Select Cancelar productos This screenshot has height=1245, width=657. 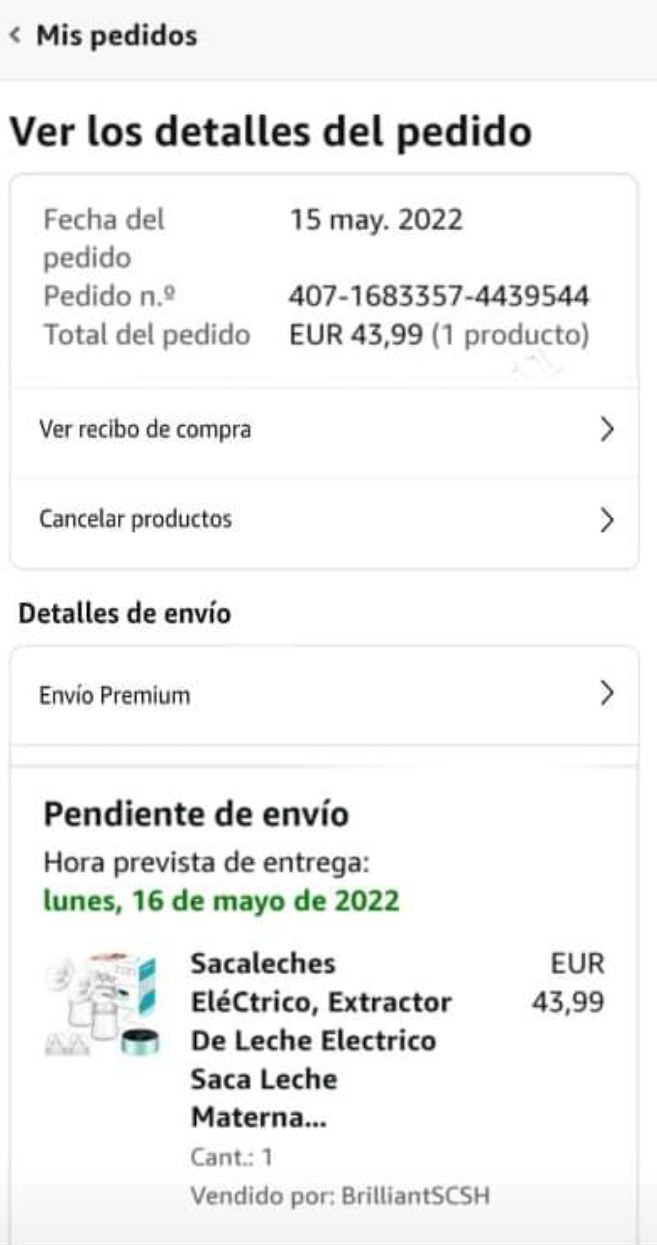tap(324, 520)
